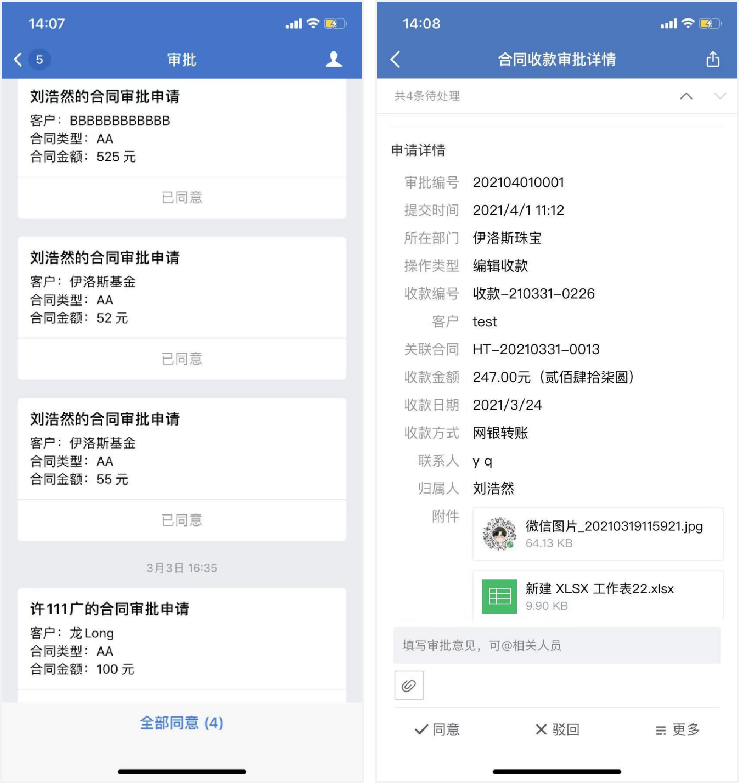Open the 更多 options menu
739x783 pixels.
[x=677, y=729]
